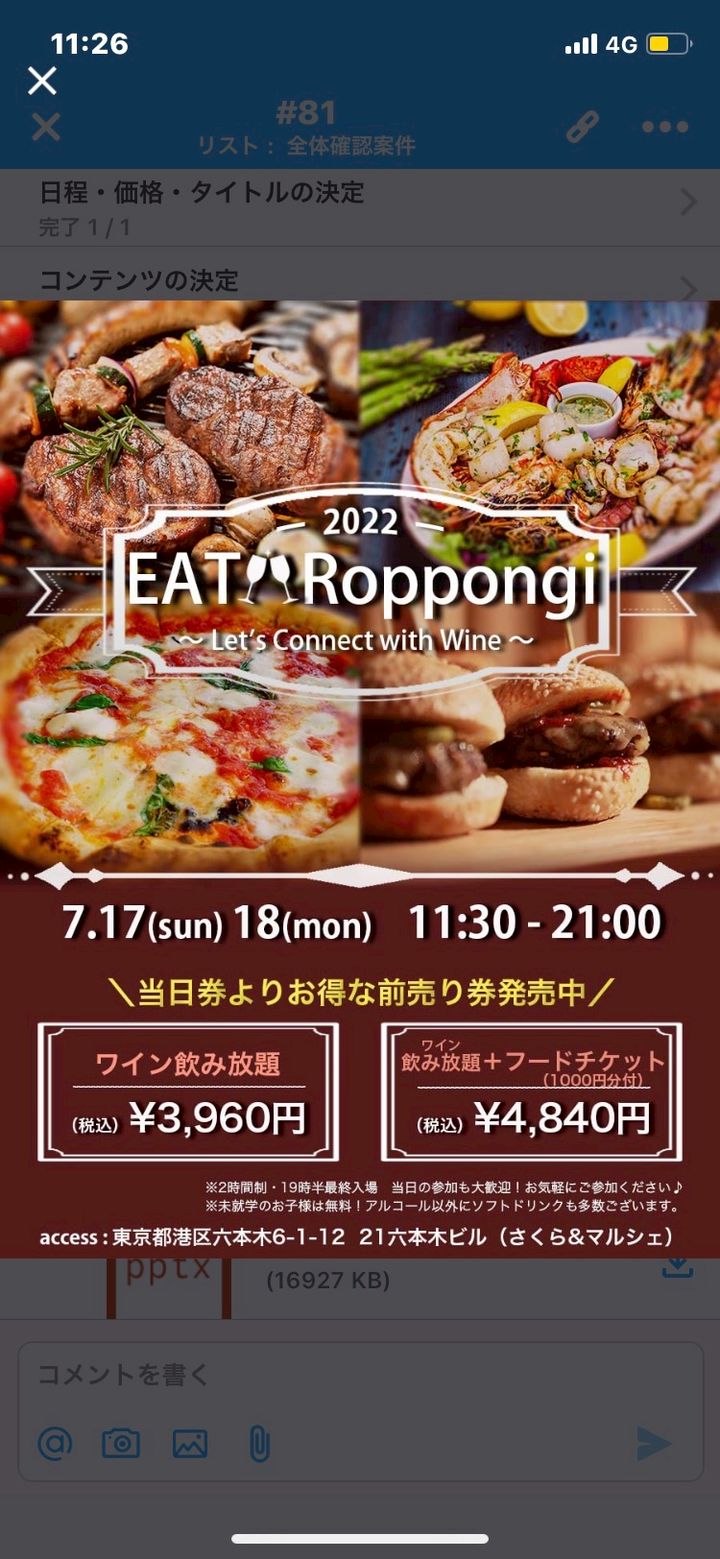The width and height of the screenshot is (720, 1559).
Task: Send the comment with the arrow icon
Action: coord(653,1443)
